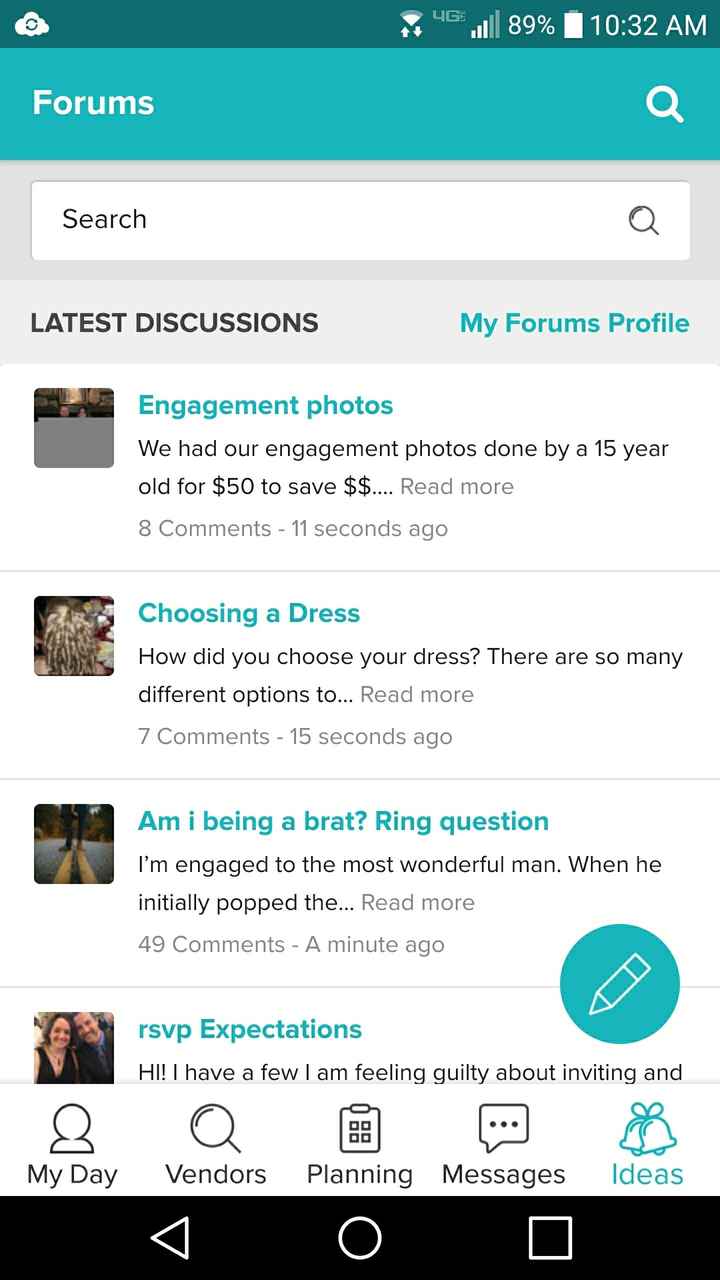Viewport: 720px width, 1280px height.
Task: Go to the home screen via system home
Action: point(360,1238)
